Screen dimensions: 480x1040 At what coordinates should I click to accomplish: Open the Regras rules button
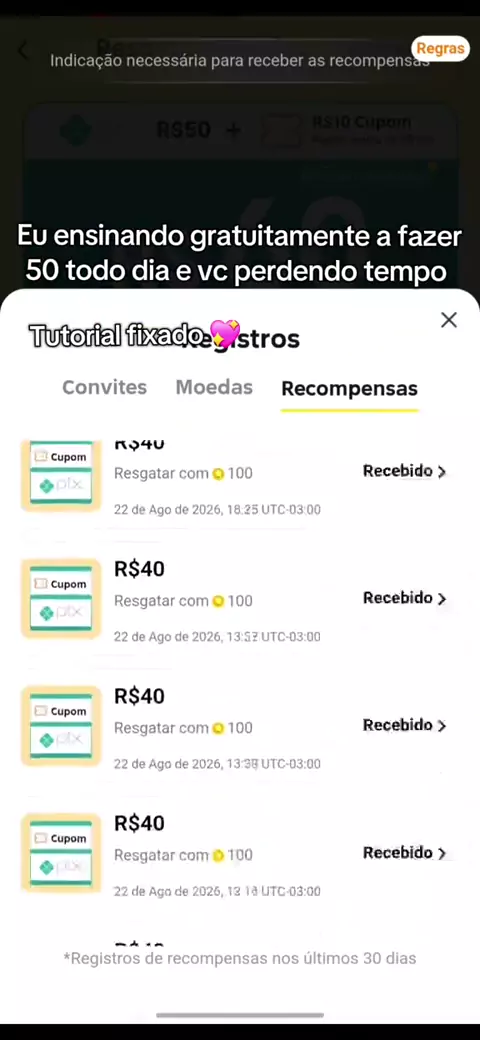440,48
